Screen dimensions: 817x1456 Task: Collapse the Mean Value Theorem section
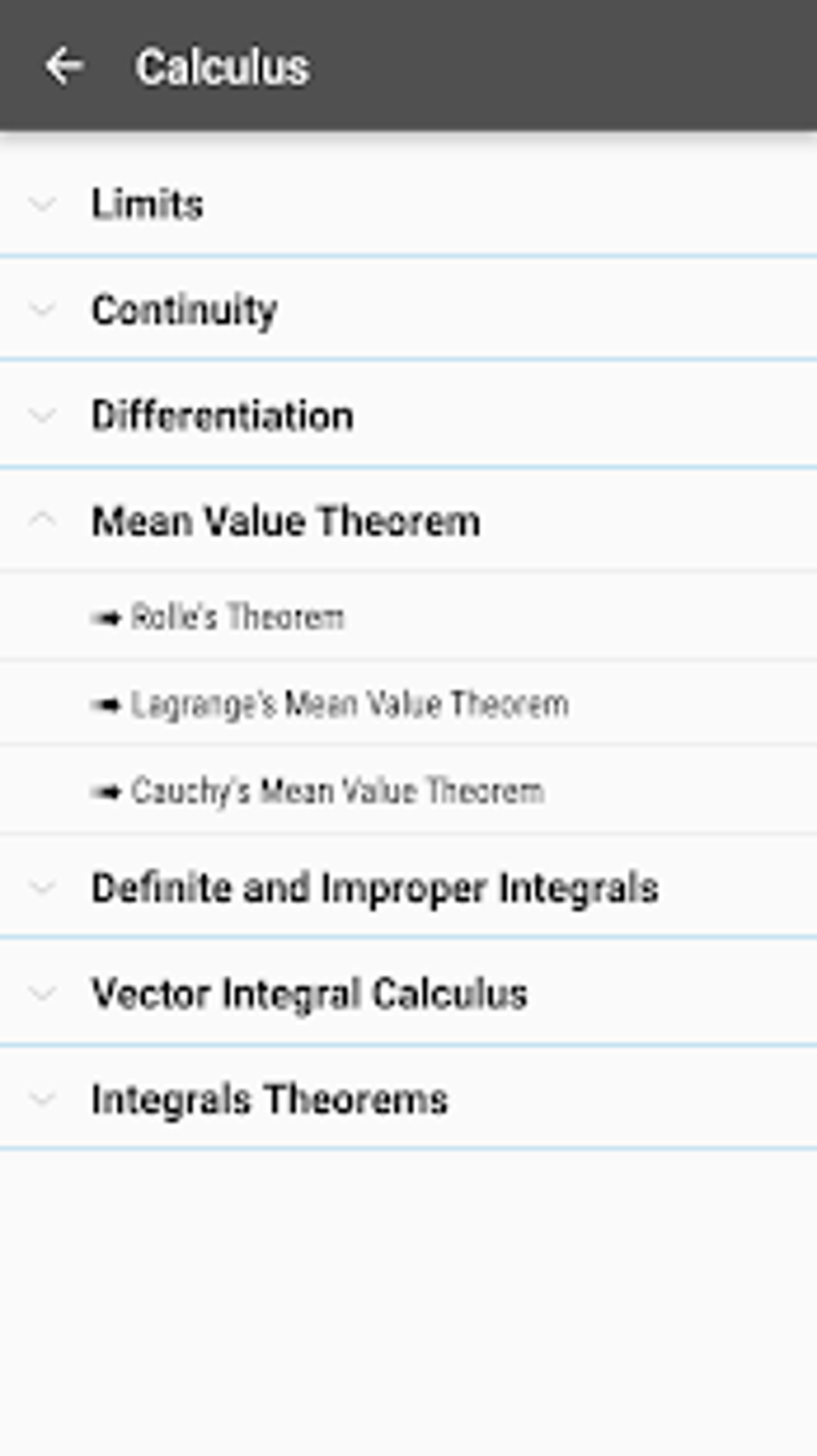point(408,521)
